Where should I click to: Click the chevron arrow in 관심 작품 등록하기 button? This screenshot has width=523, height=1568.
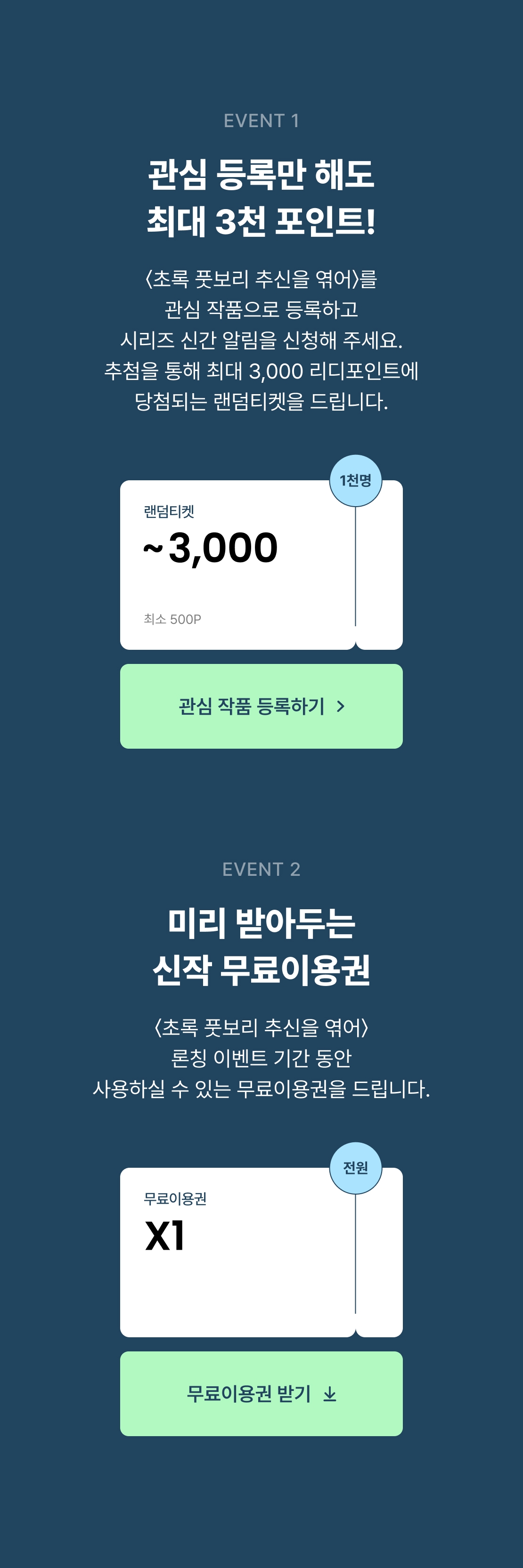[x=342, y=705]
